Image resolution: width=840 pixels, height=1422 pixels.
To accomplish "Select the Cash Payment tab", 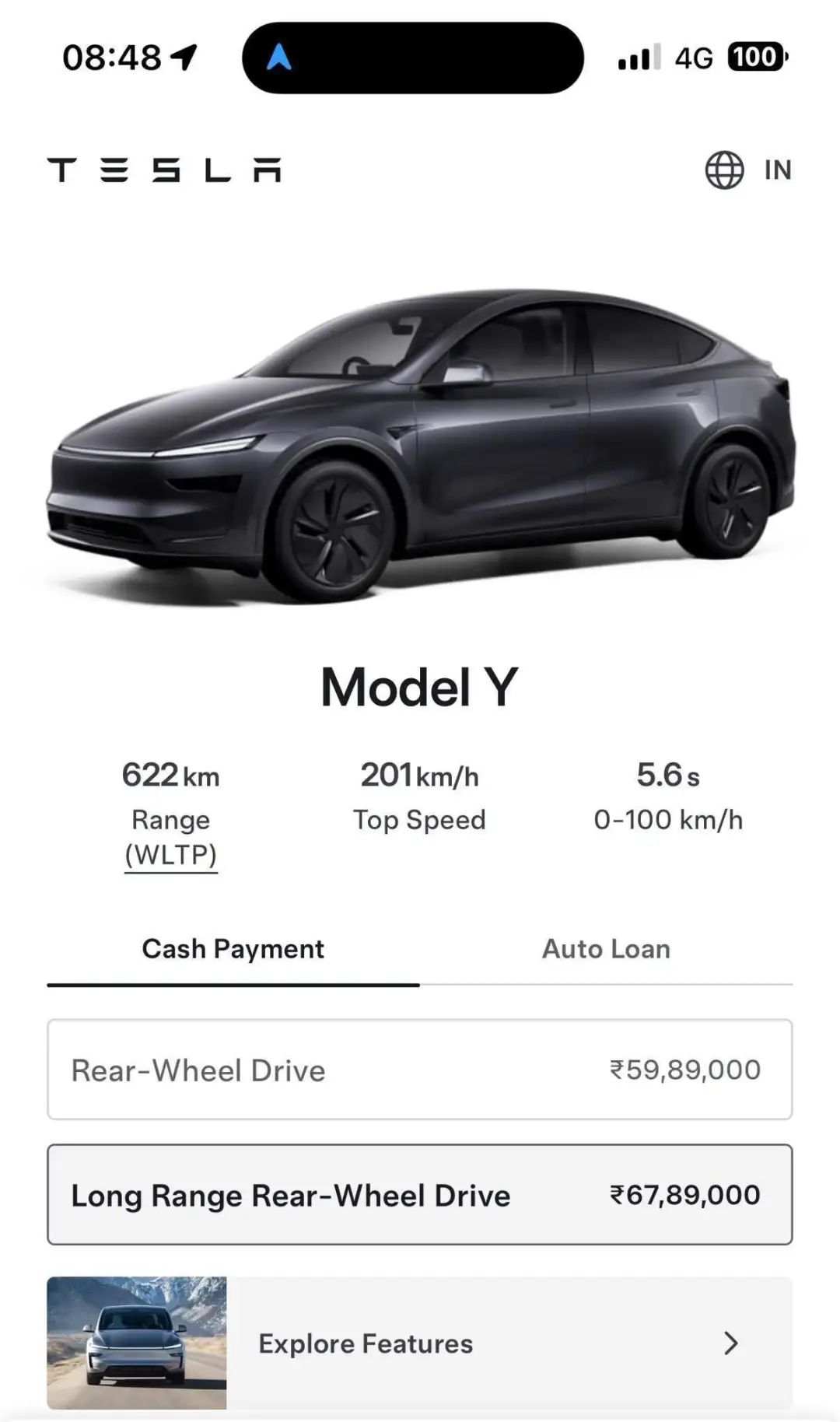I will (232, 948).
